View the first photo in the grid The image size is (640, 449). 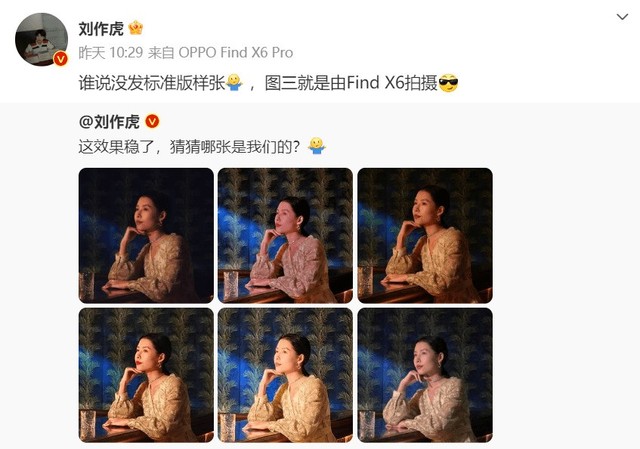pyautogui.click(x=146, y=235)
